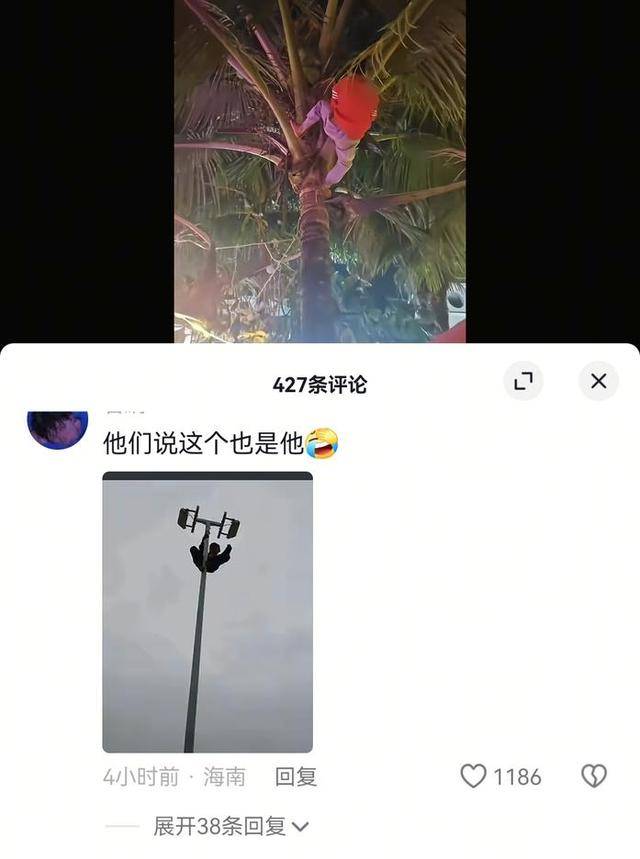Expand the comments panel to full screen

(x=523, y=381)
